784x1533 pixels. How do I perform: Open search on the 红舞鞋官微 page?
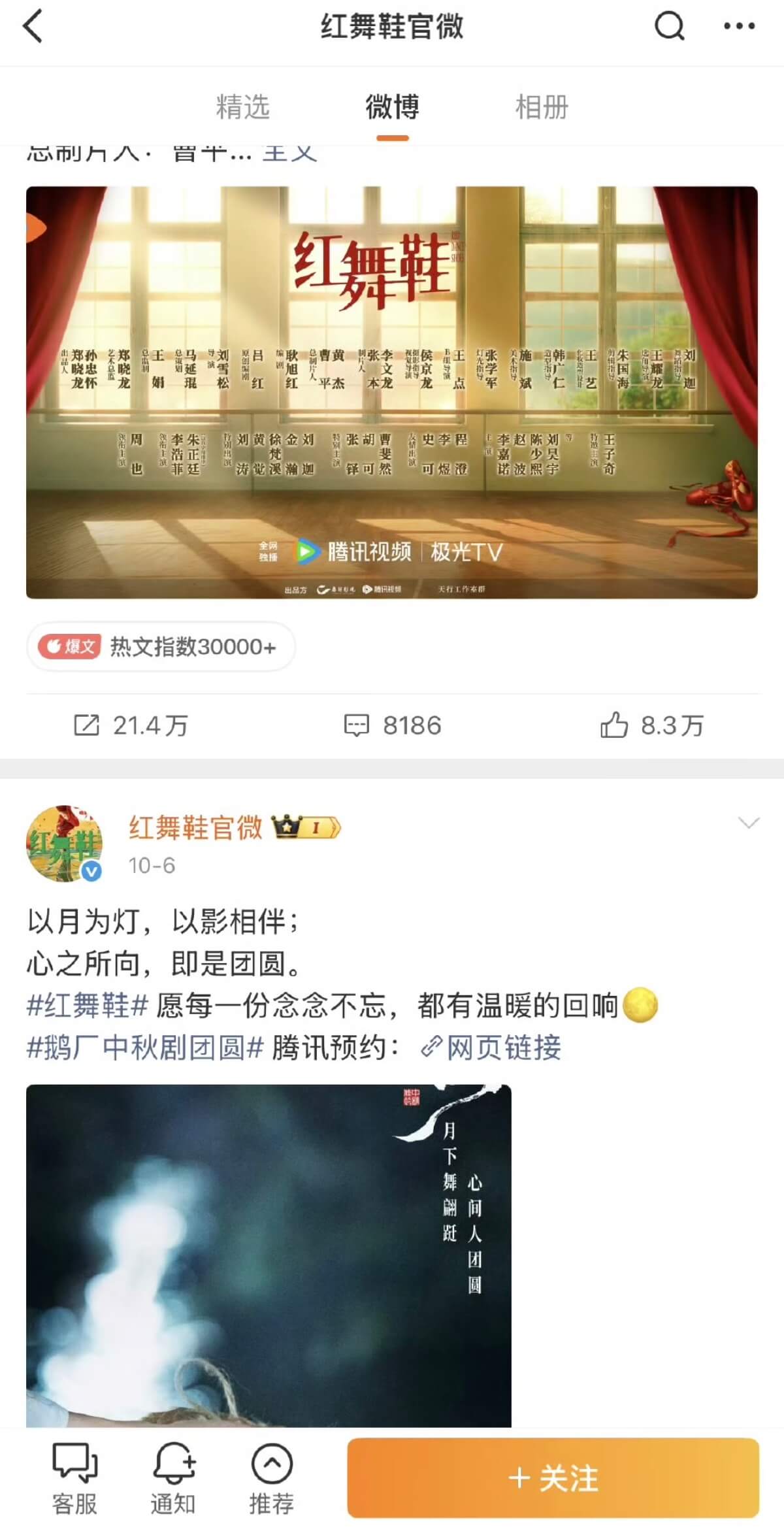pos(669,27)
